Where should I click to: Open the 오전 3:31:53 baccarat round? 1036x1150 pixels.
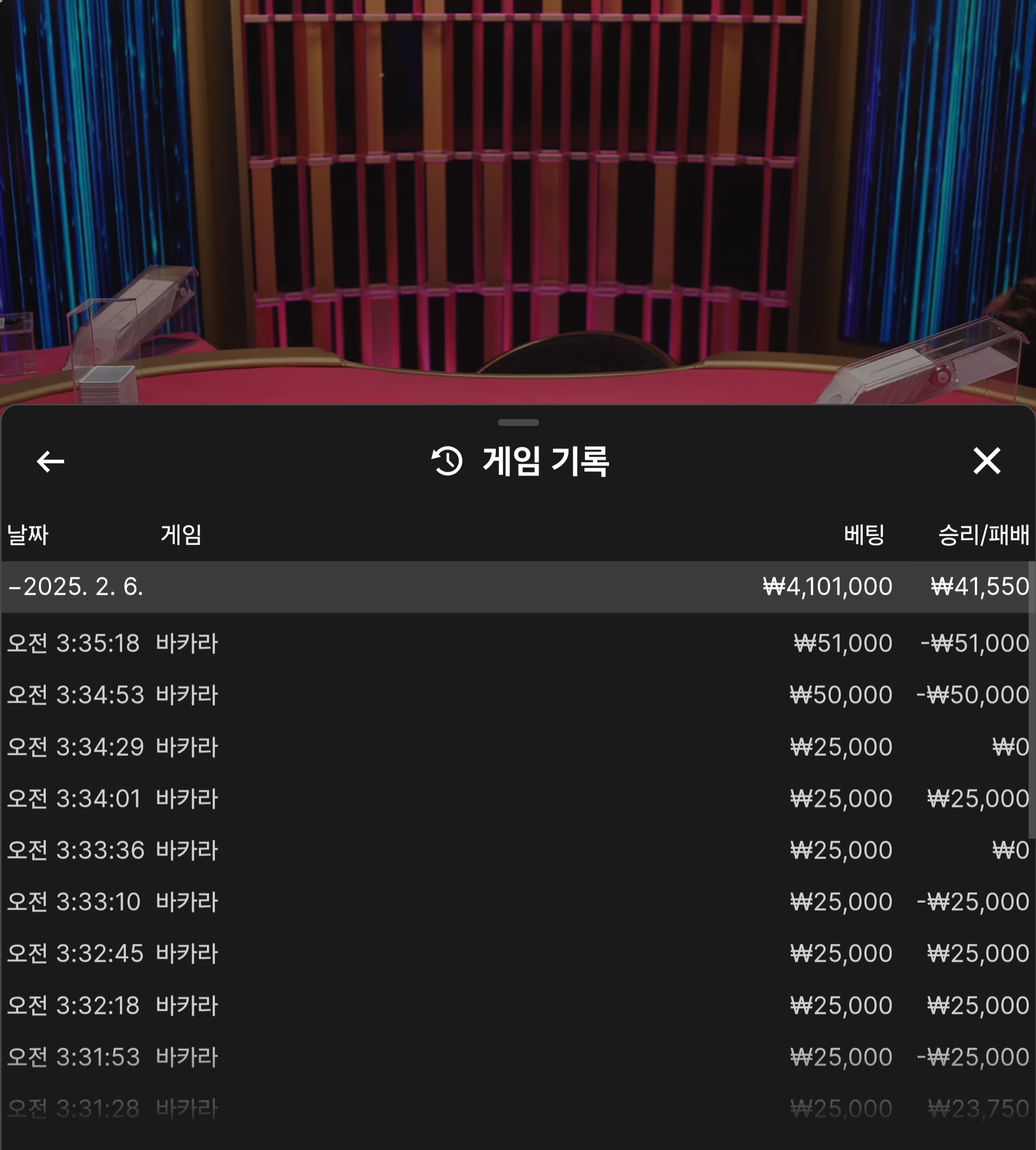coord(517,1057)
